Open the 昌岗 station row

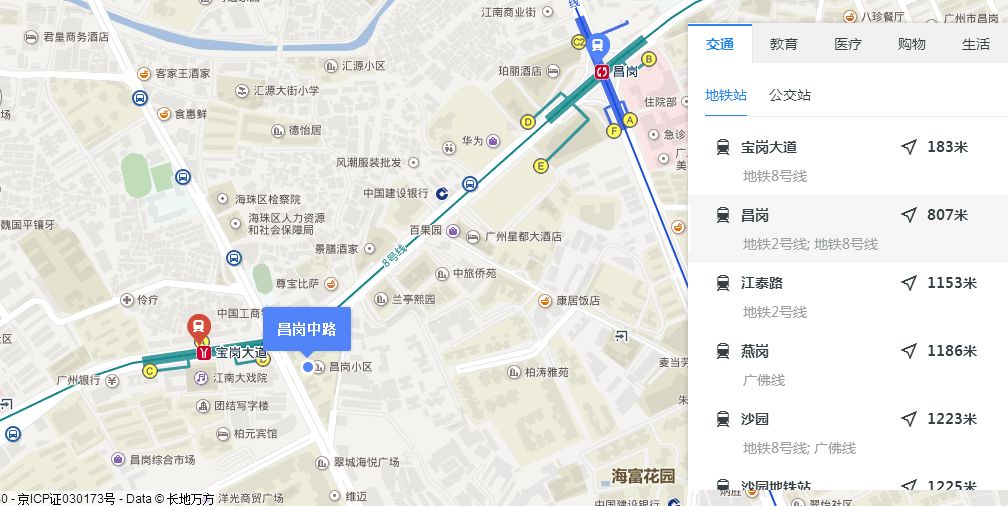(848, 228)
